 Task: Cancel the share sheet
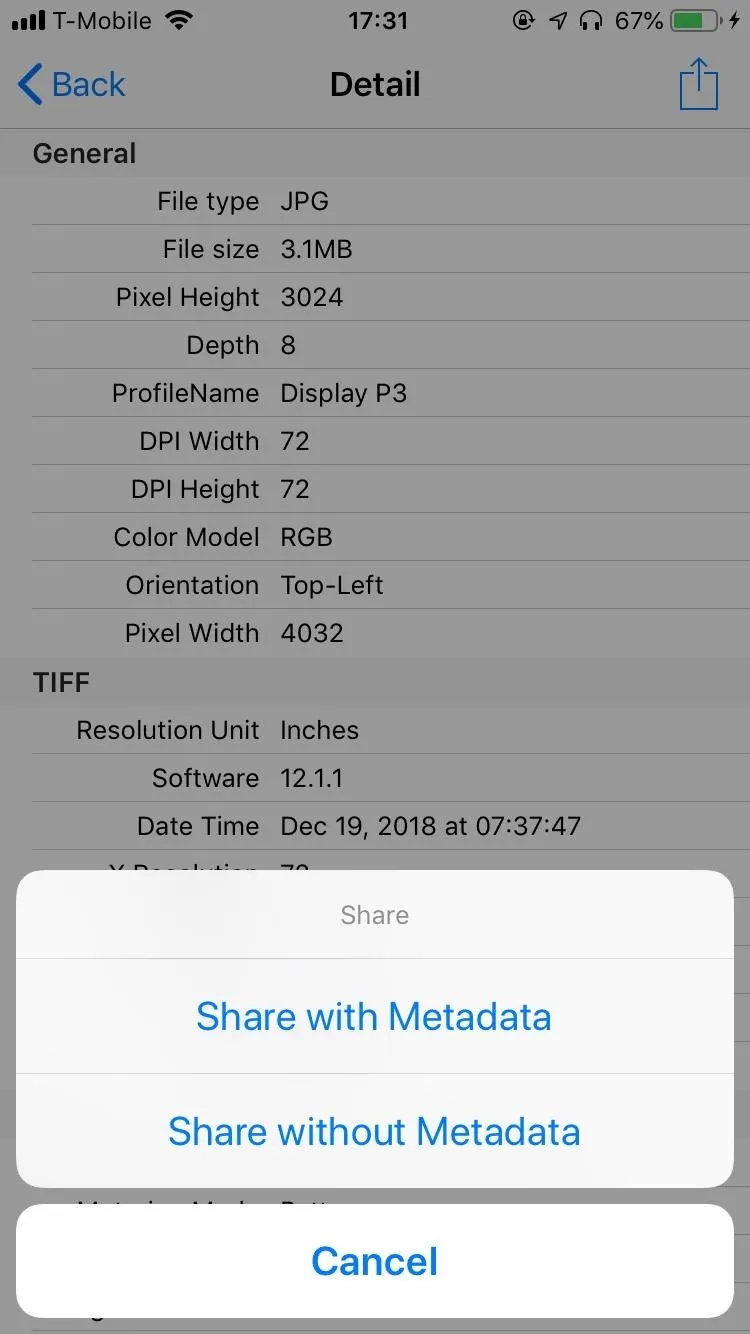point(374,1261)
